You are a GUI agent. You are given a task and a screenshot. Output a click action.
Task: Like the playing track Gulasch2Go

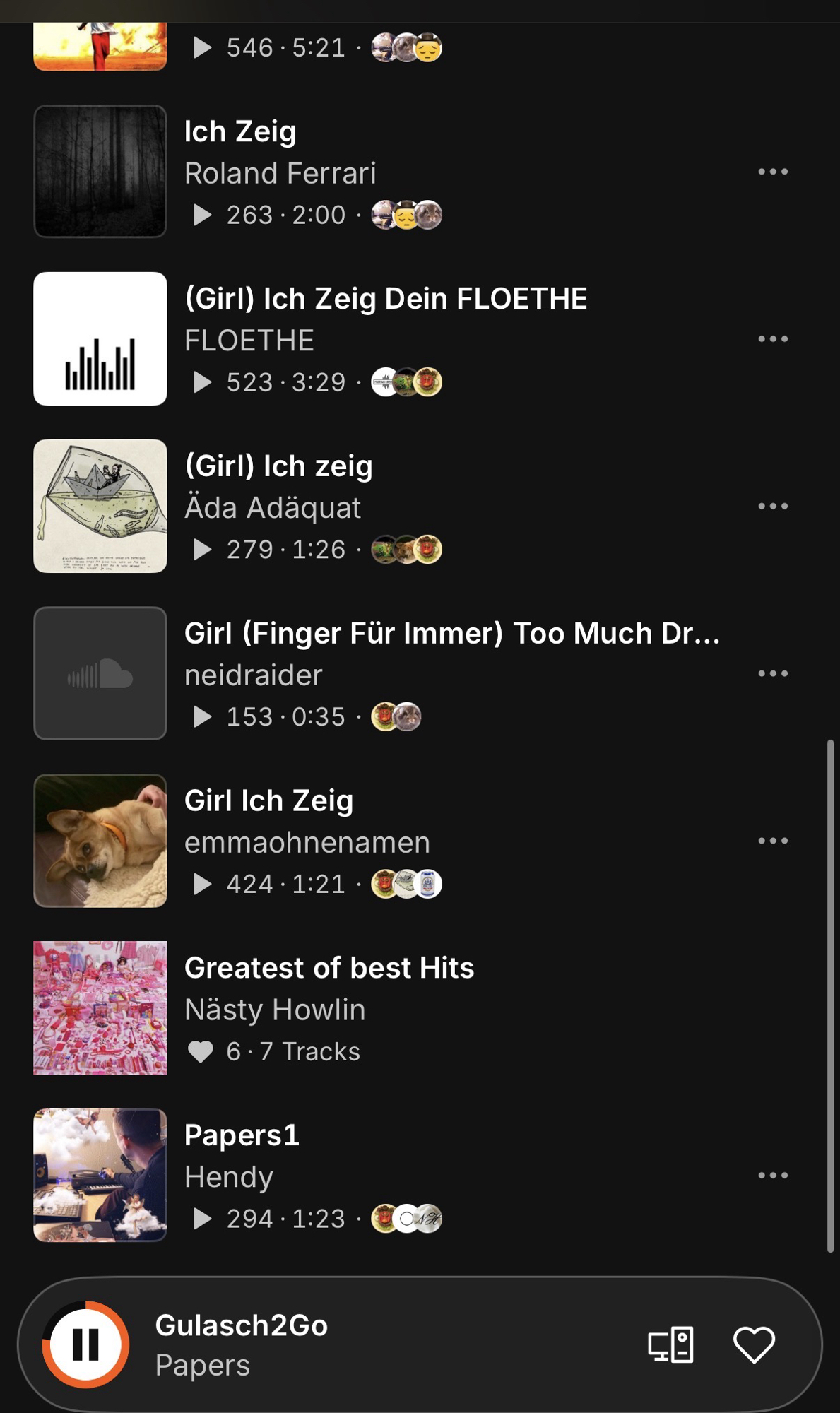[x=754, y=1344]
